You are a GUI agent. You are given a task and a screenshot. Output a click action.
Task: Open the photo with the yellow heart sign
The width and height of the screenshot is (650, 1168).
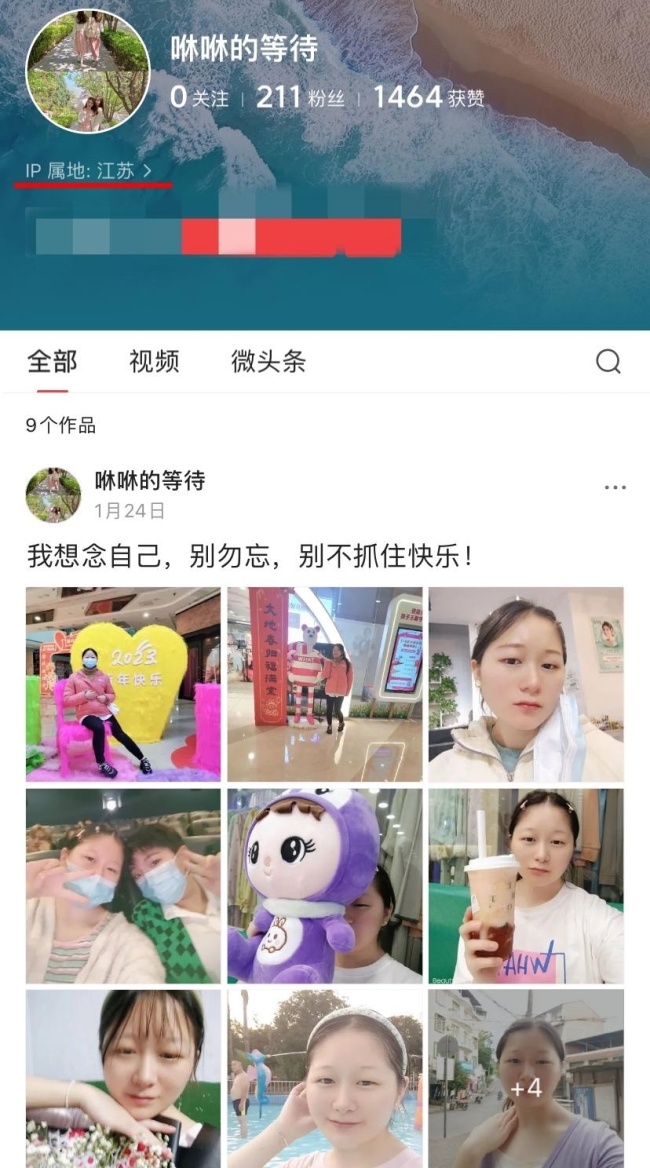pos(123,684)
